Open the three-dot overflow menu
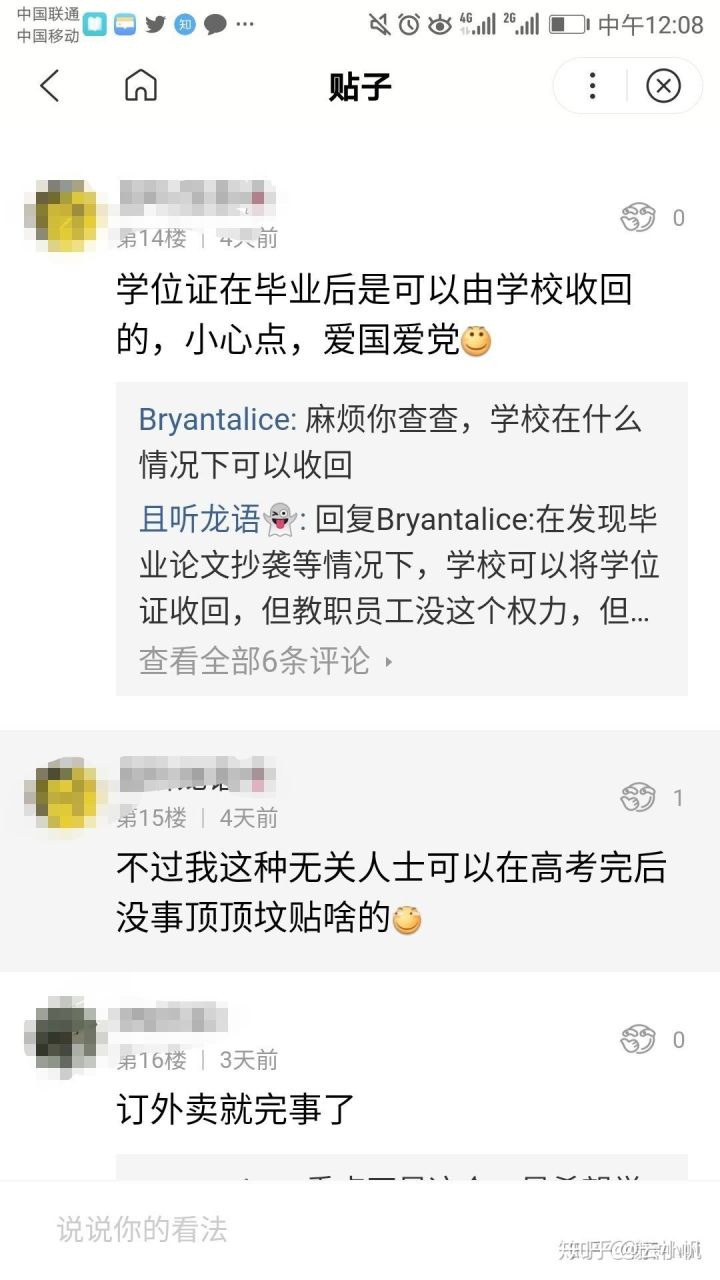 pyautogui.click(x=592, y=86)
